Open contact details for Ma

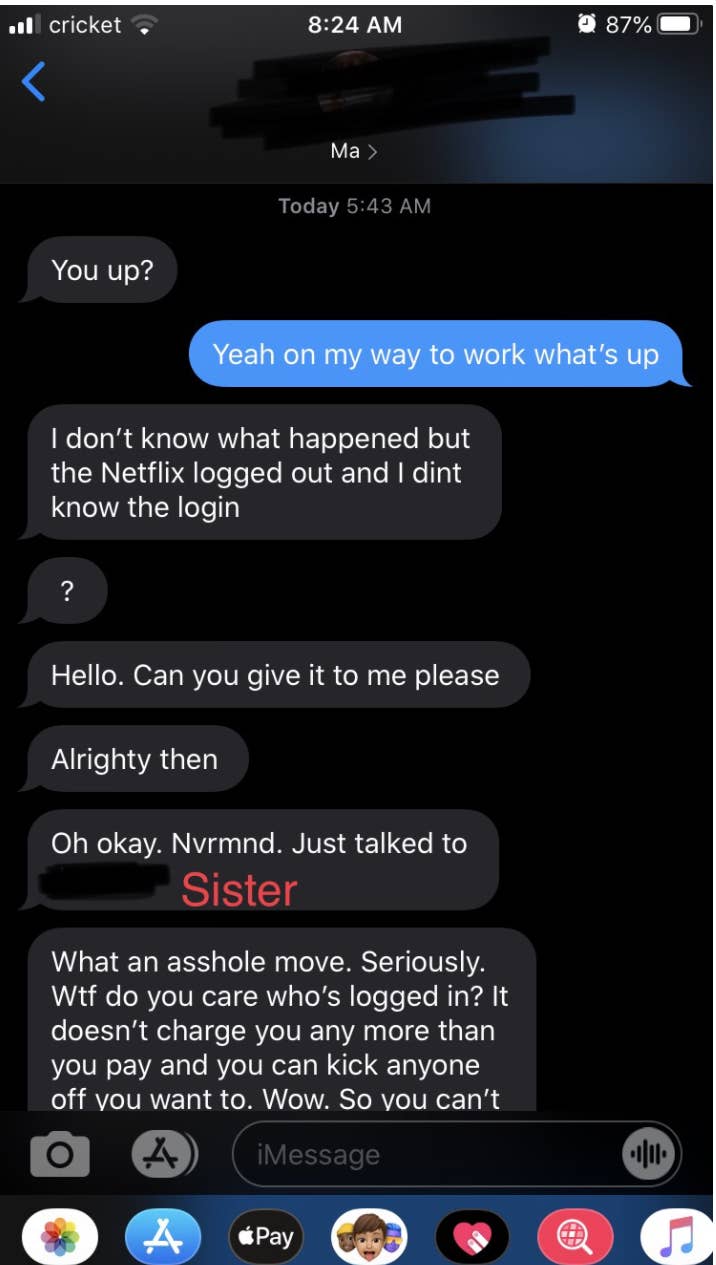tap(354, 152)
